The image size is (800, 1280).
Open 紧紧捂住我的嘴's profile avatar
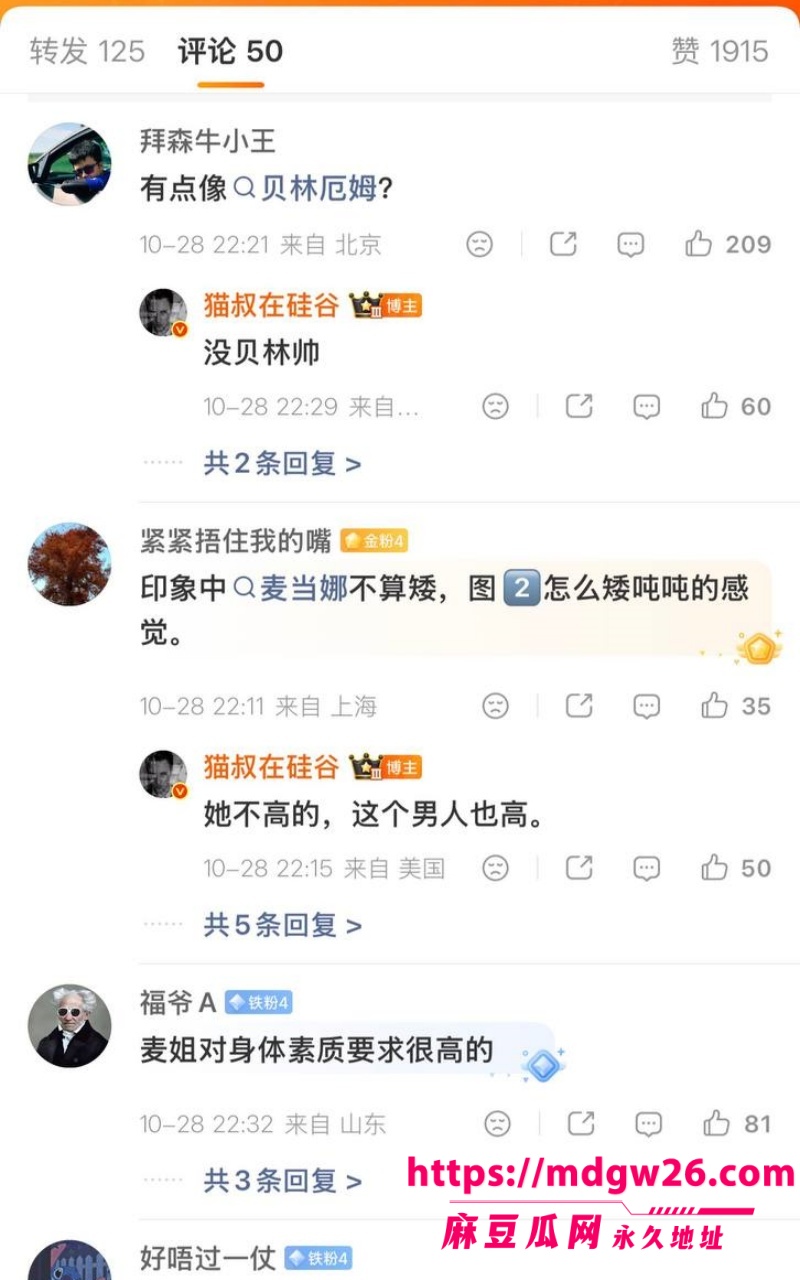tap(69, 564)
